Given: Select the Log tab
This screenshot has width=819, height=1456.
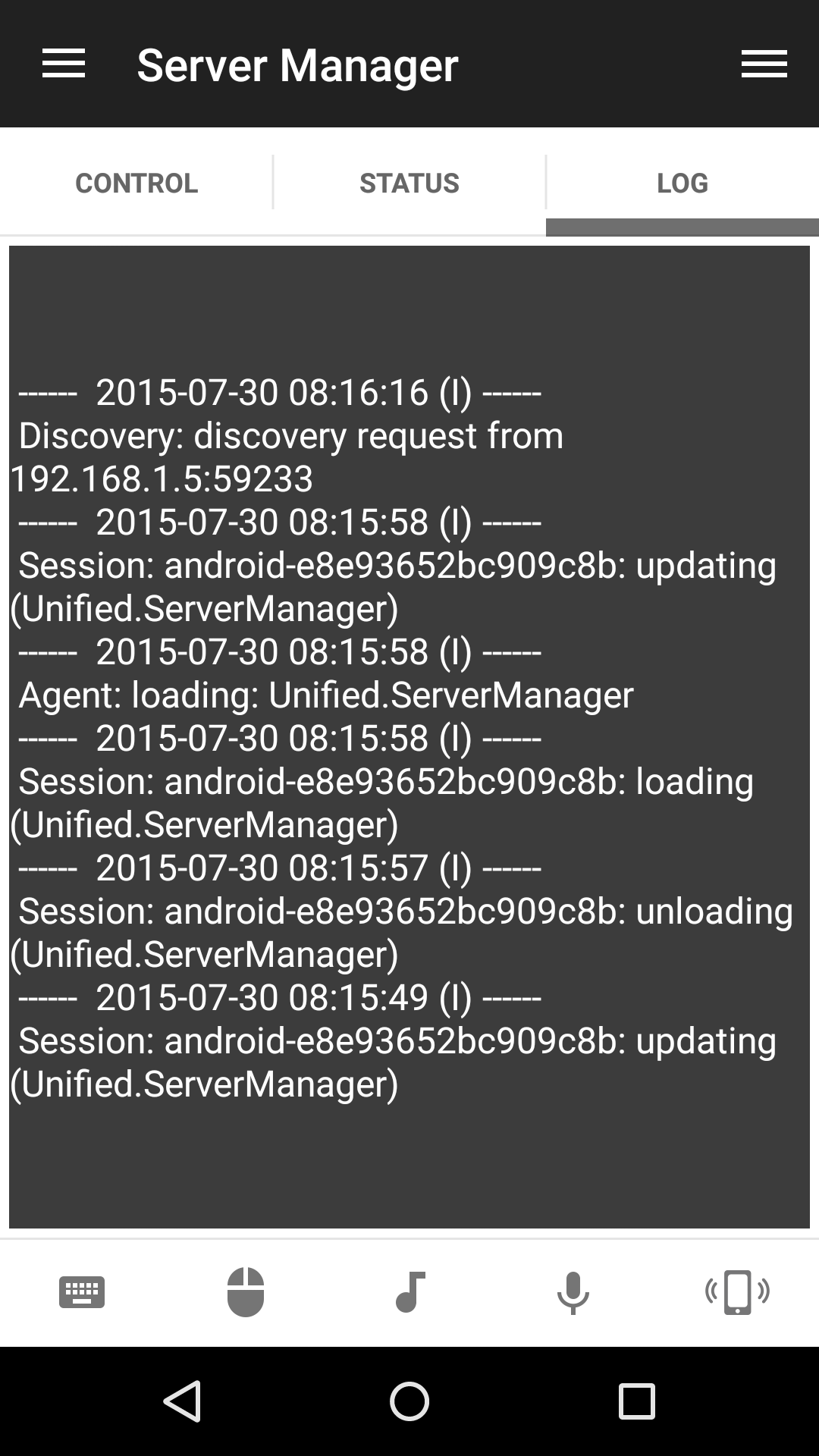Looking at the screenshot, I should pos(682,183).
